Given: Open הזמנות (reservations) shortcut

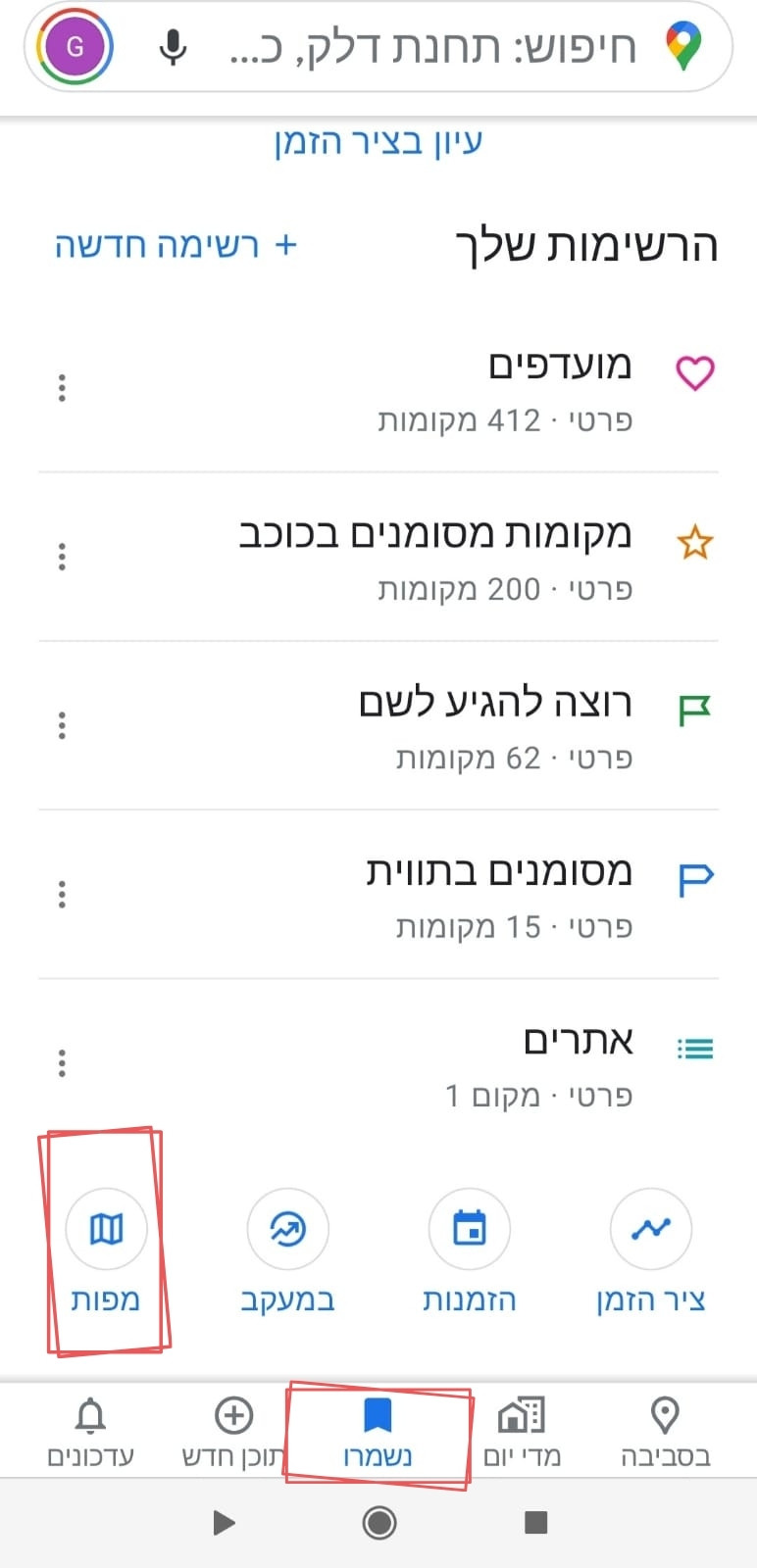Looking at the screenshot, I should tap(469, 1251).
